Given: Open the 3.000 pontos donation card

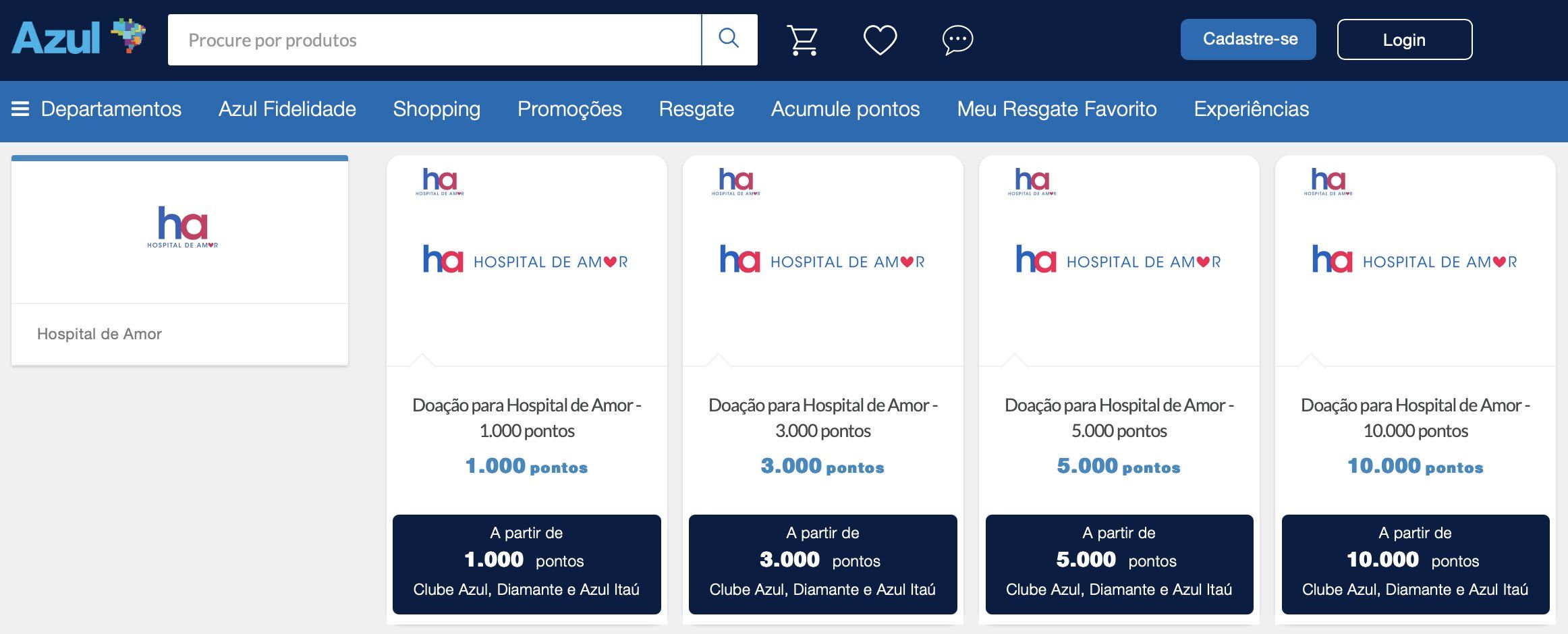Looking at the screenshot, I should point(822,417).
